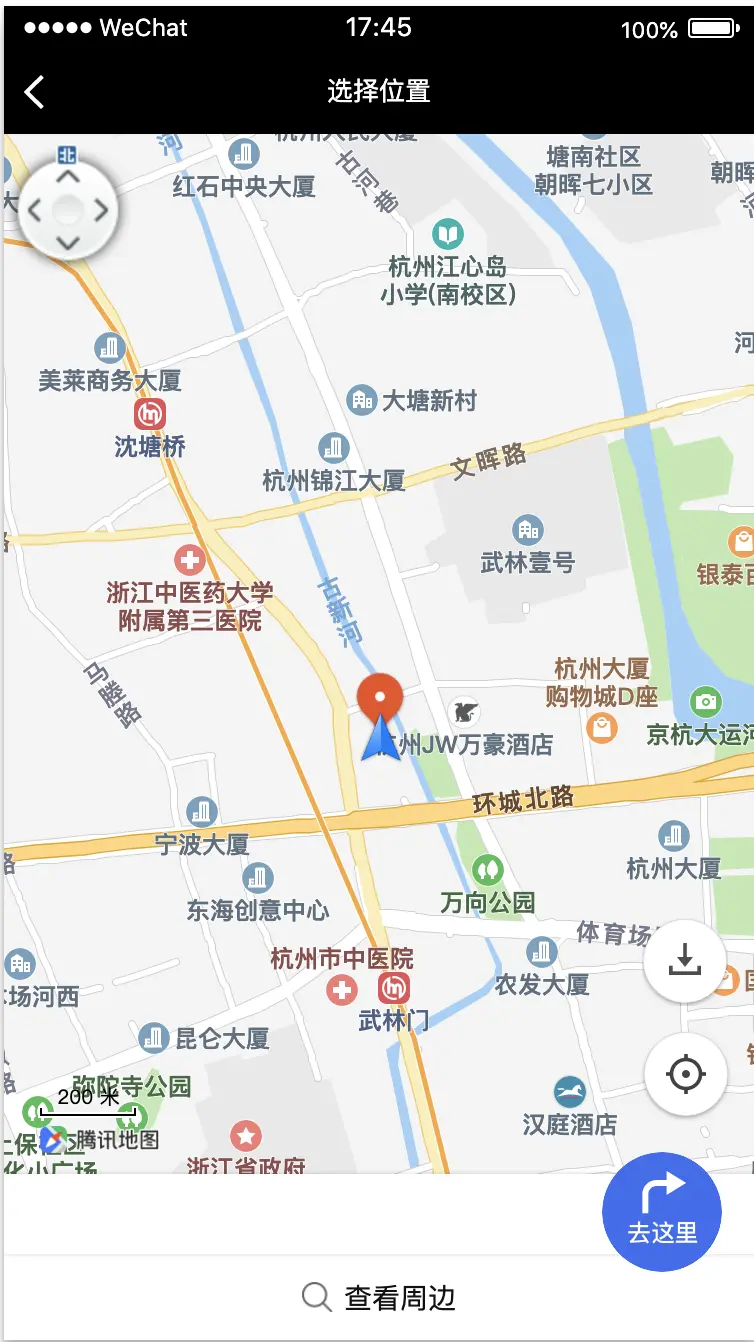Pan the map left with the direction pad
Viewport: 754px width, 1342px height.
[x=35, y=210]
